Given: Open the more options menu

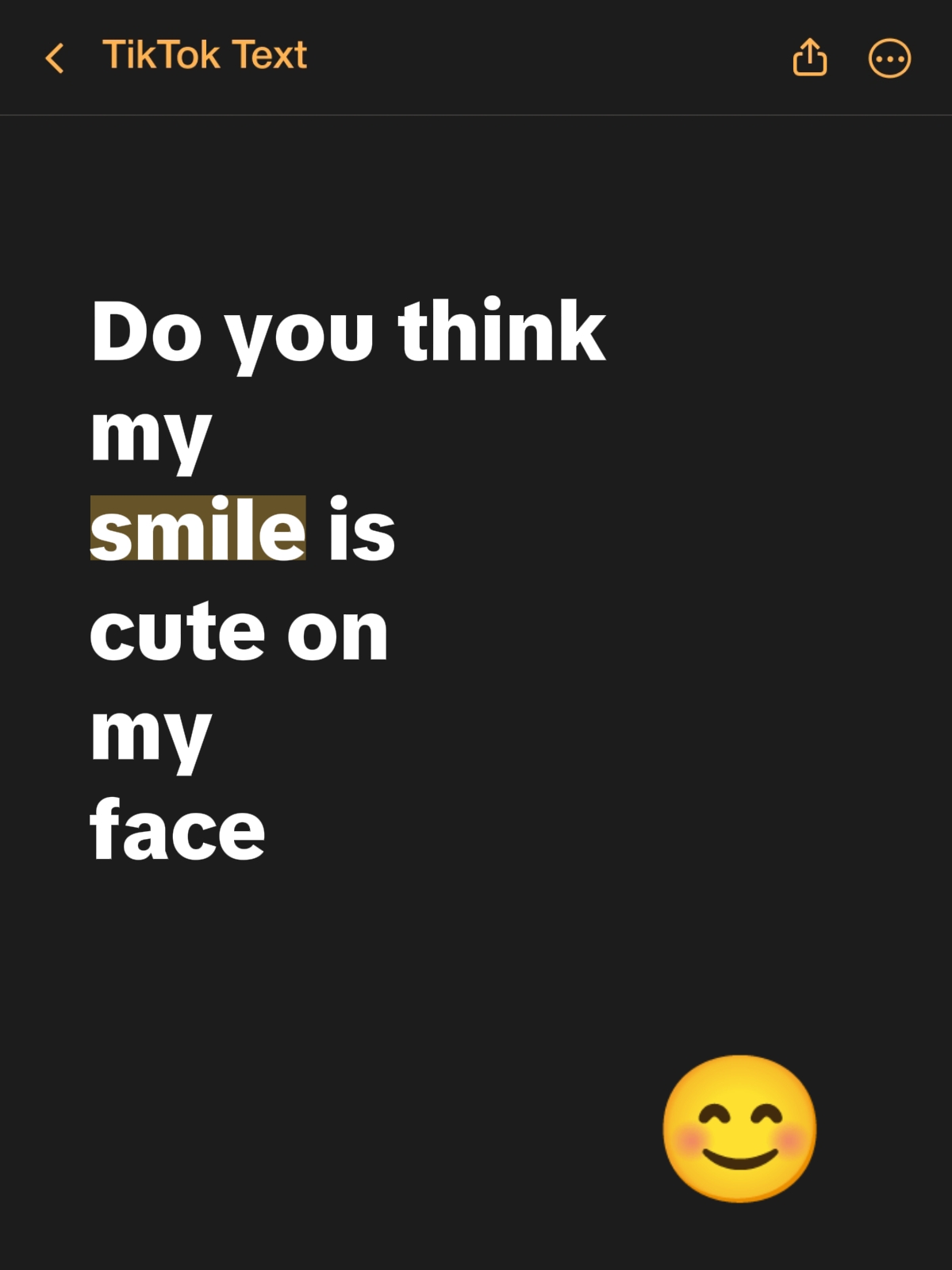Looking at the screenshot, I should click(889, 59).
